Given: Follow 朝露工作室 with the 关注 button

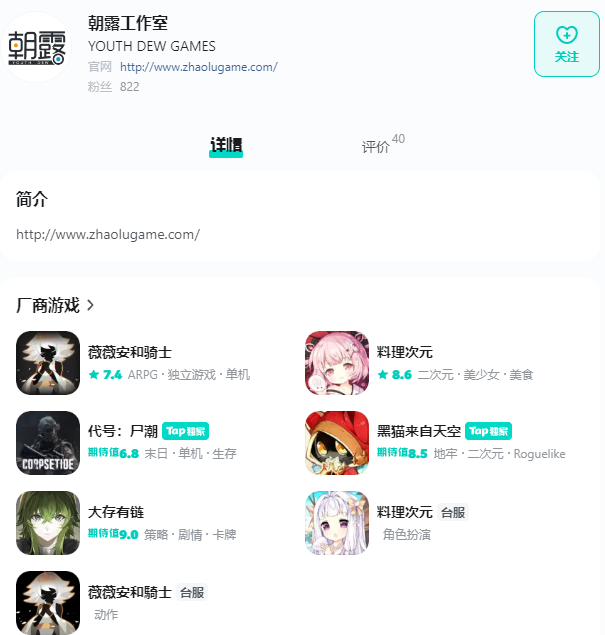Looking at the screenshot, I should (566, 44).
